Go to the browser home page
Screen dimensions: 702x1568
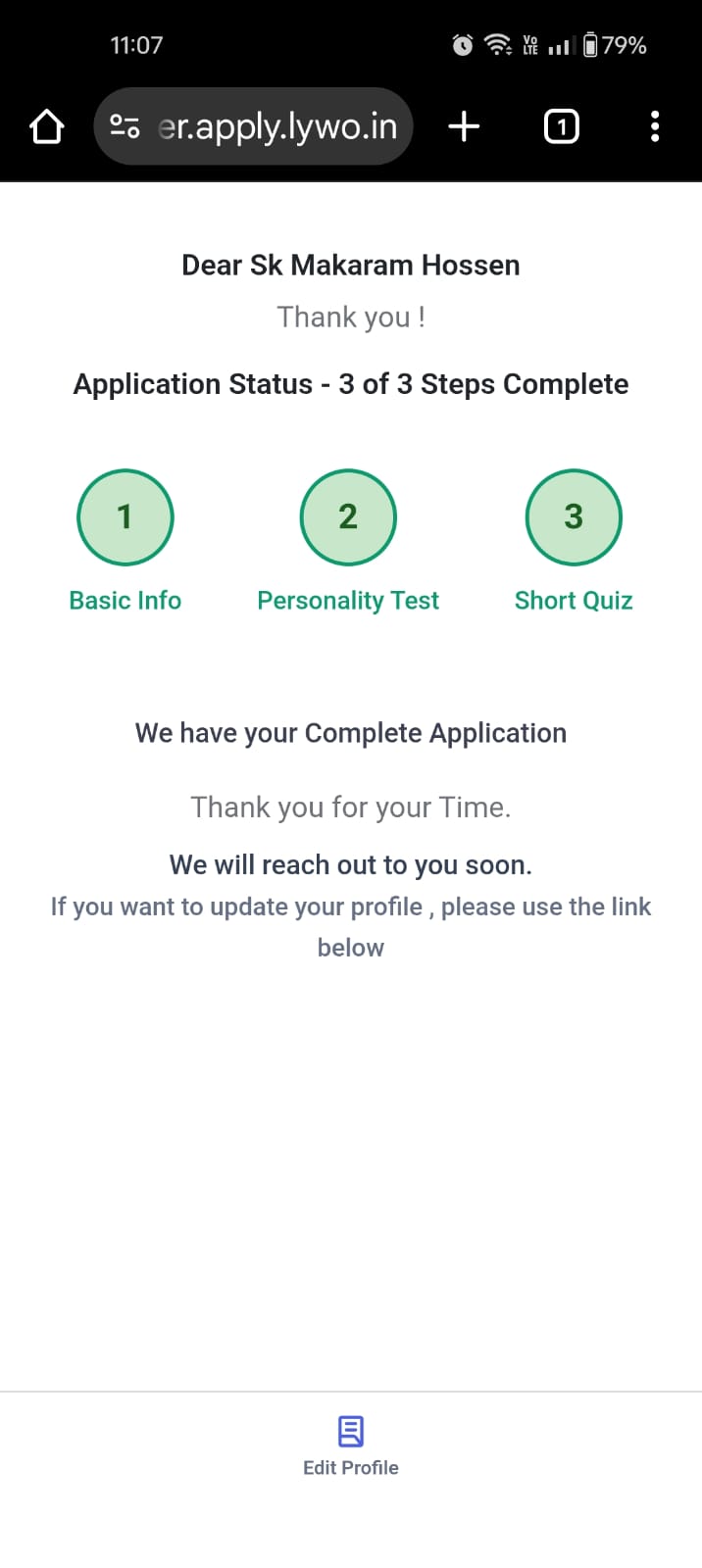coord(46,126)
